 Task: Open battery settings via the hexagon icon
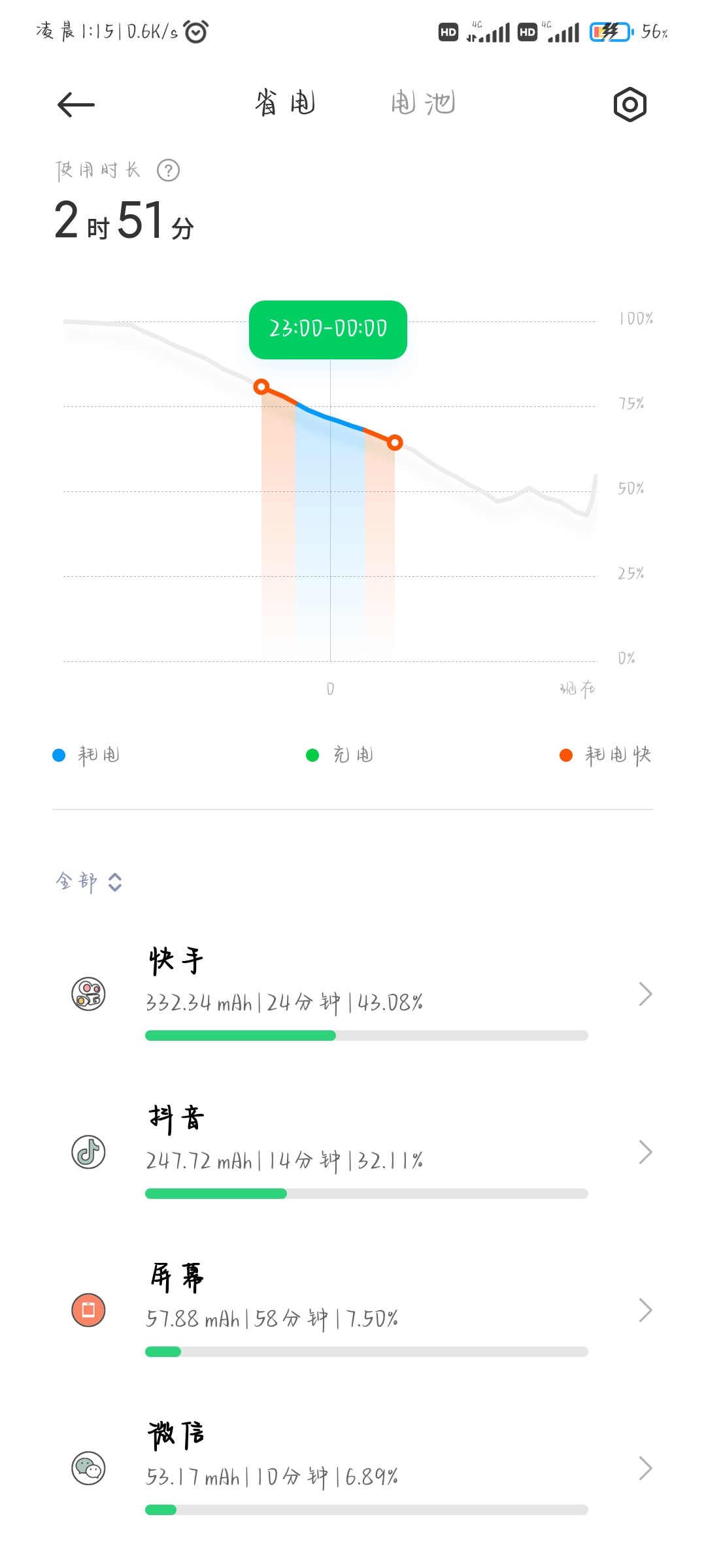tap(630, 105)
